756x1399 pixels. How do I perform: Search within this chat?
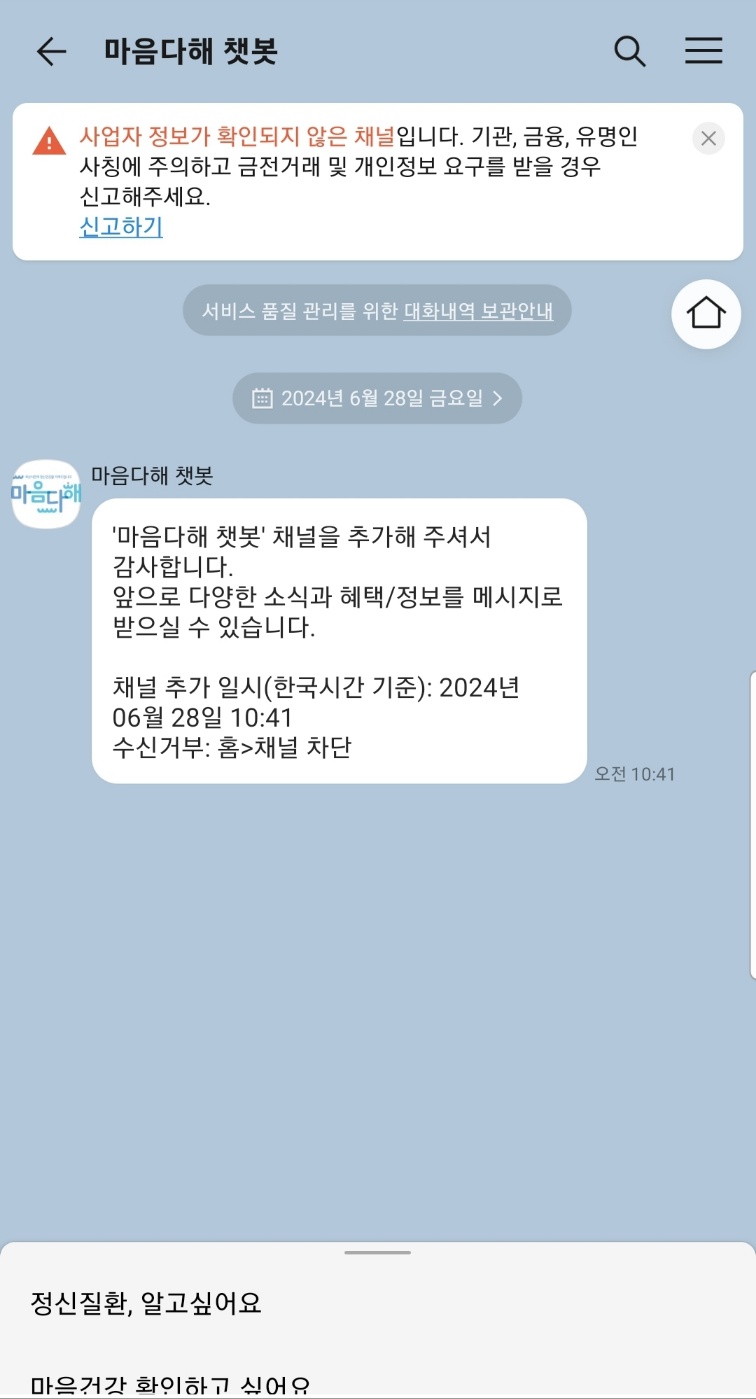pos(629,52)
